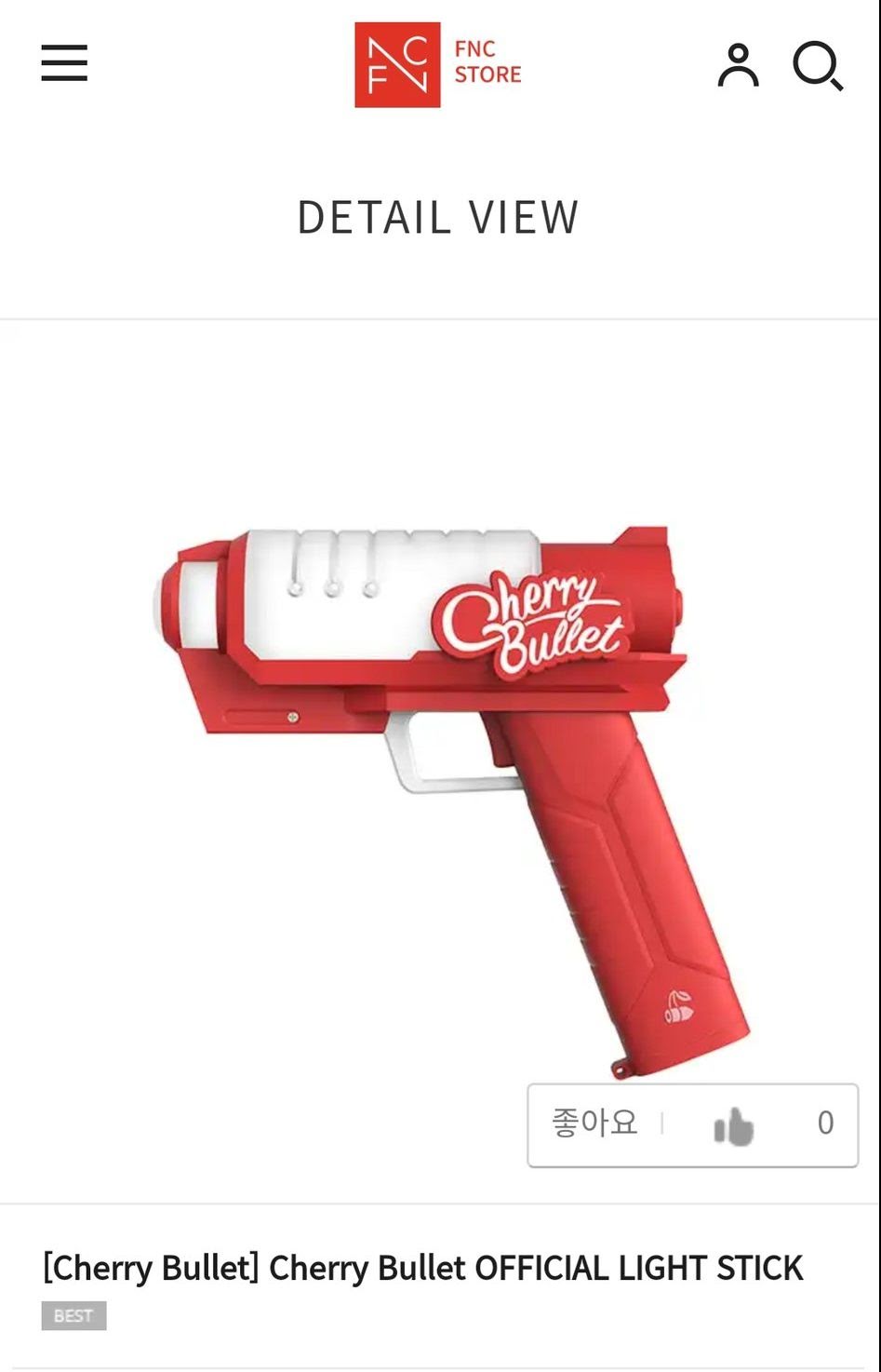This screenshot has height=1372, width=881.
Task: Like this product with 좋아요 button
Action: point(692,1124)
